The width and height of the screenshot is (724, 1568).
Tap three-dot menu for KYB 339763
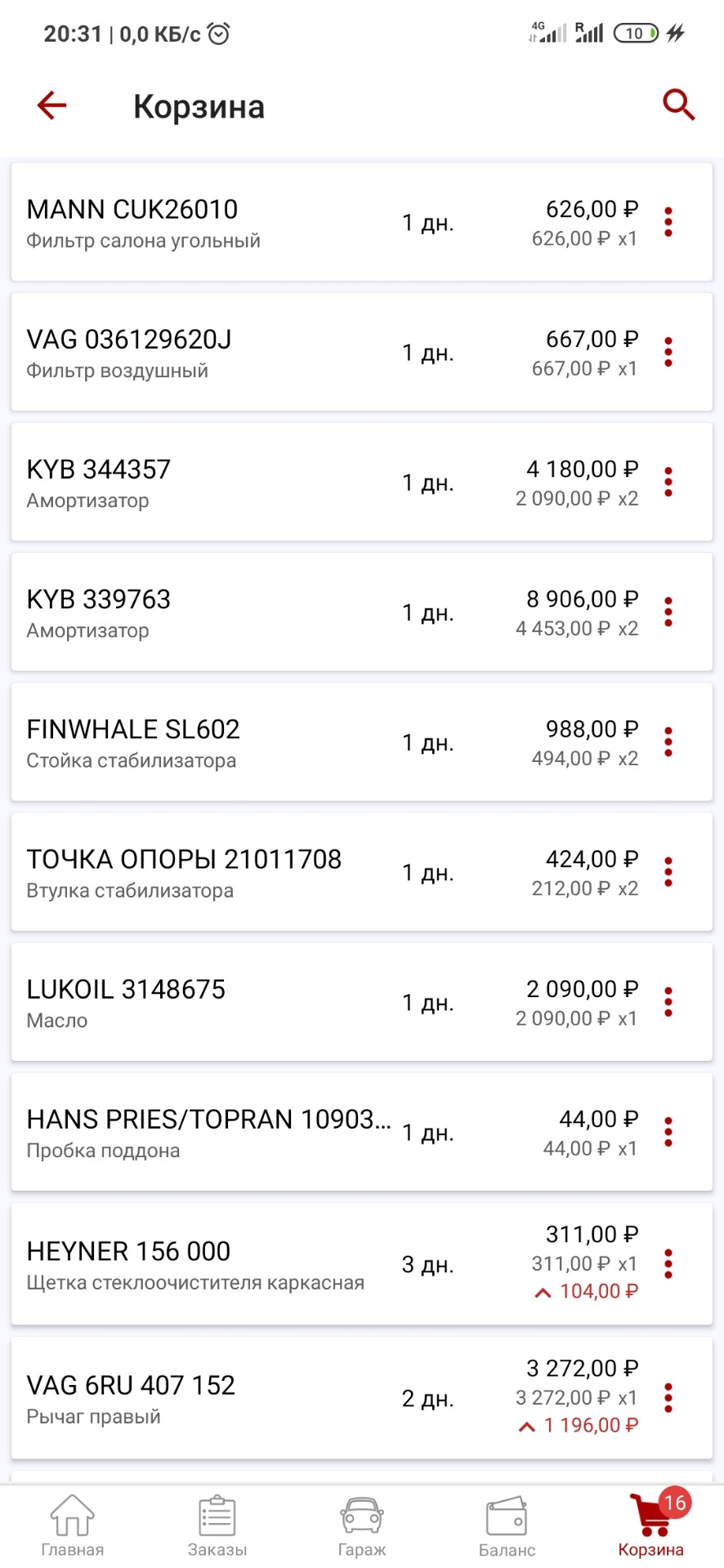(x=668, y=612)
